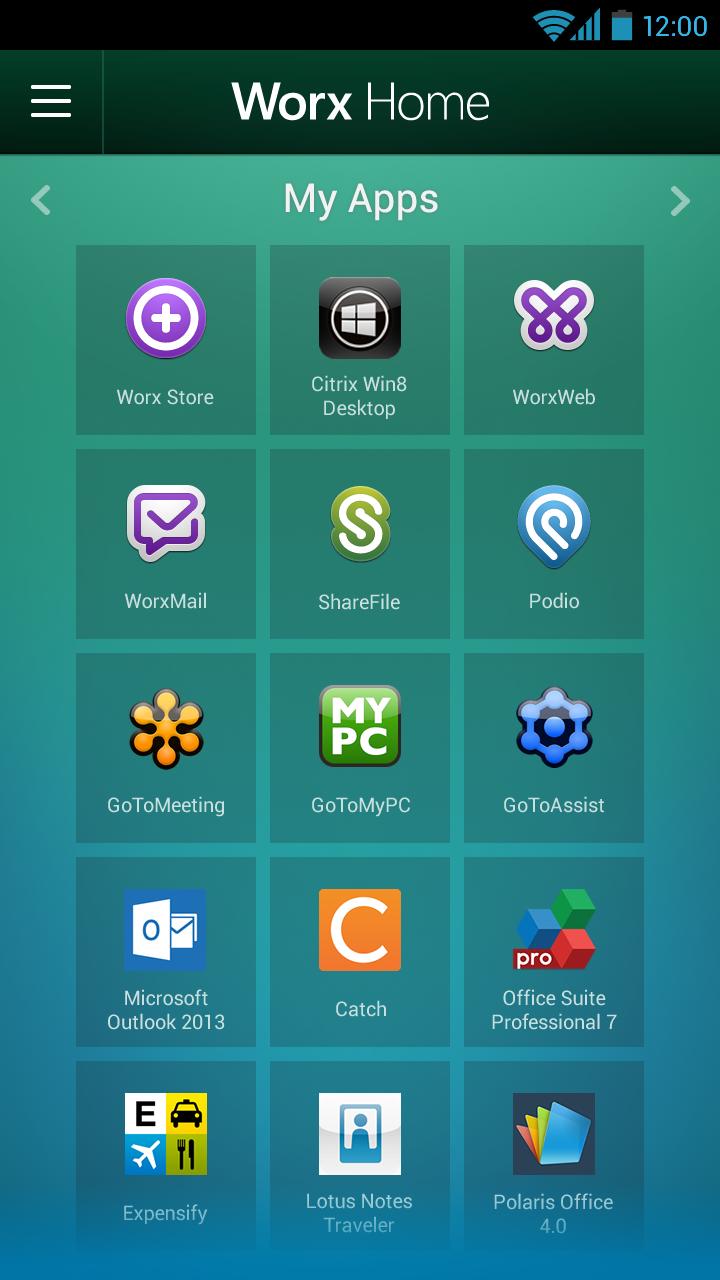The height and width of the screenshot is (1280, 720).
Task: Open ShareFile
Action: coord(360,544)
